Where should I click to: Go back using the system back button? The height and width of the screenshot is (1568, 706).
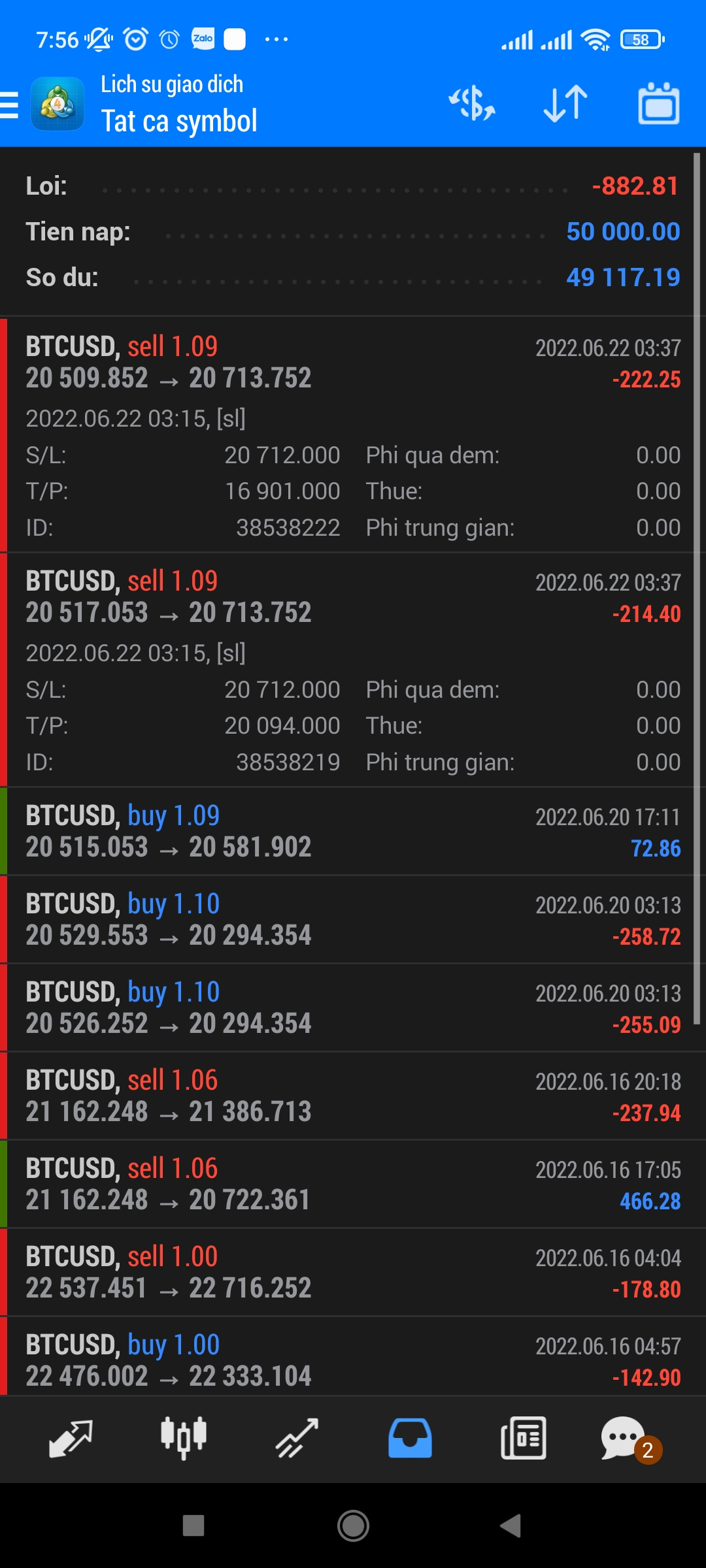pyautogui.click(x=511, y=1526)
